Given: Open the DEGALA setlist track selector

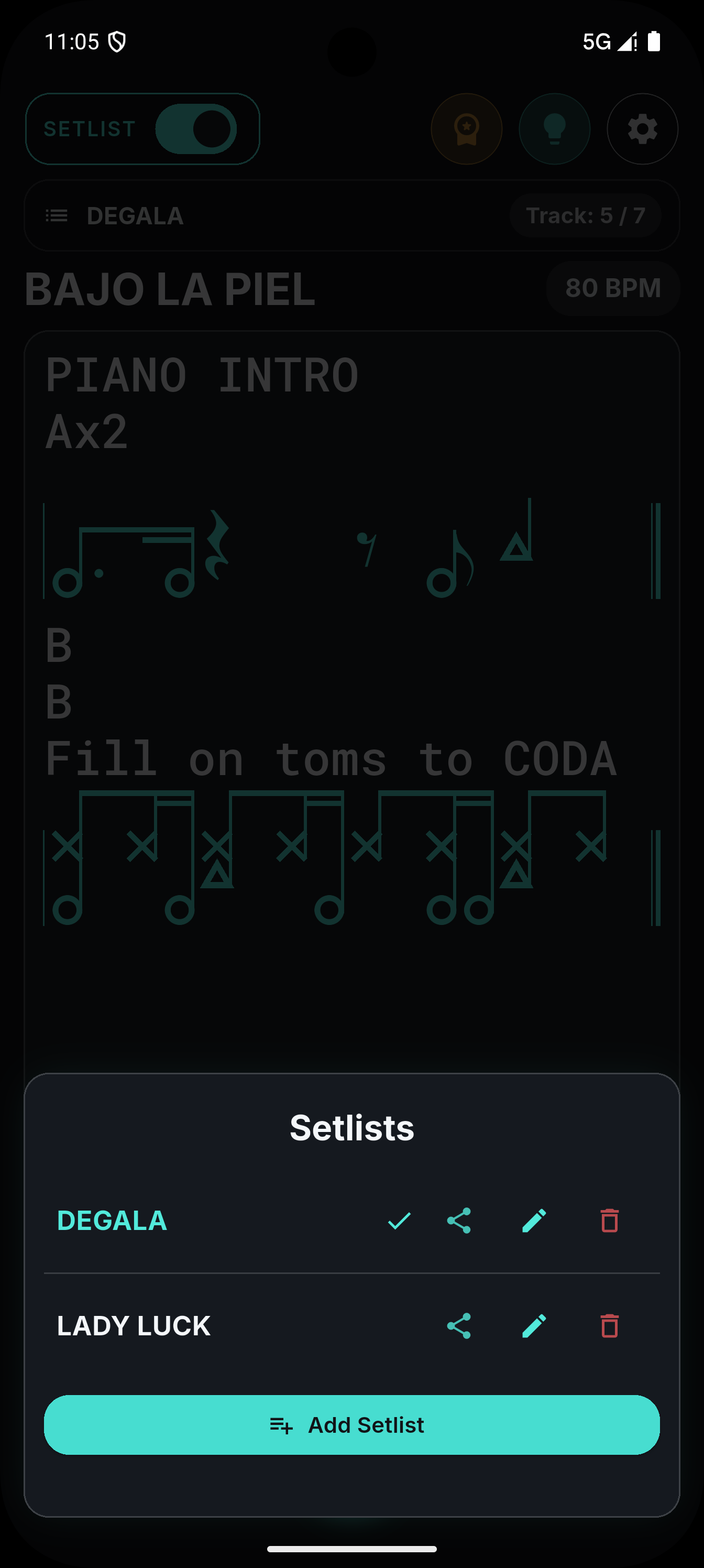Looking at the screenshot, I should pyautogui.click(x=56, y=215).
